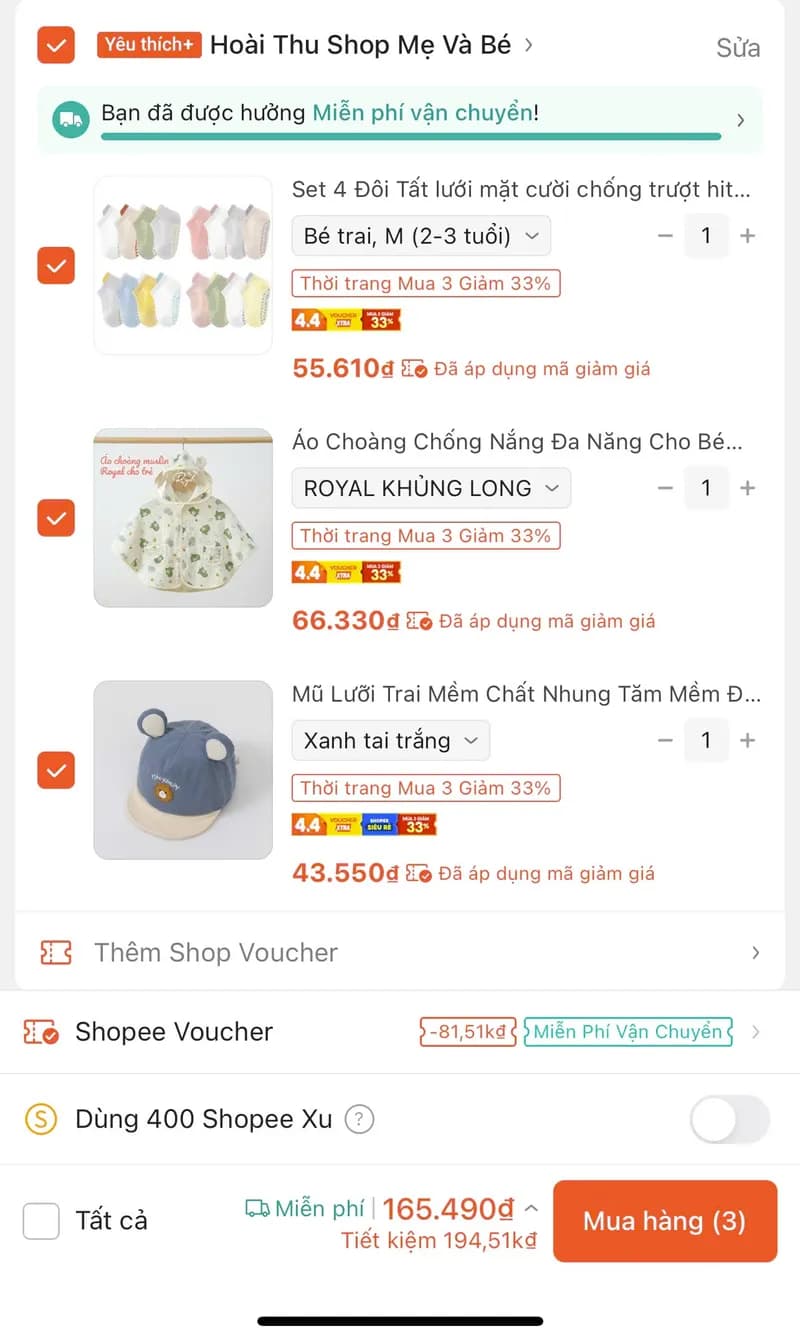Tap the Mua hàng (3) checkout button

click(x=664, y=1221)
